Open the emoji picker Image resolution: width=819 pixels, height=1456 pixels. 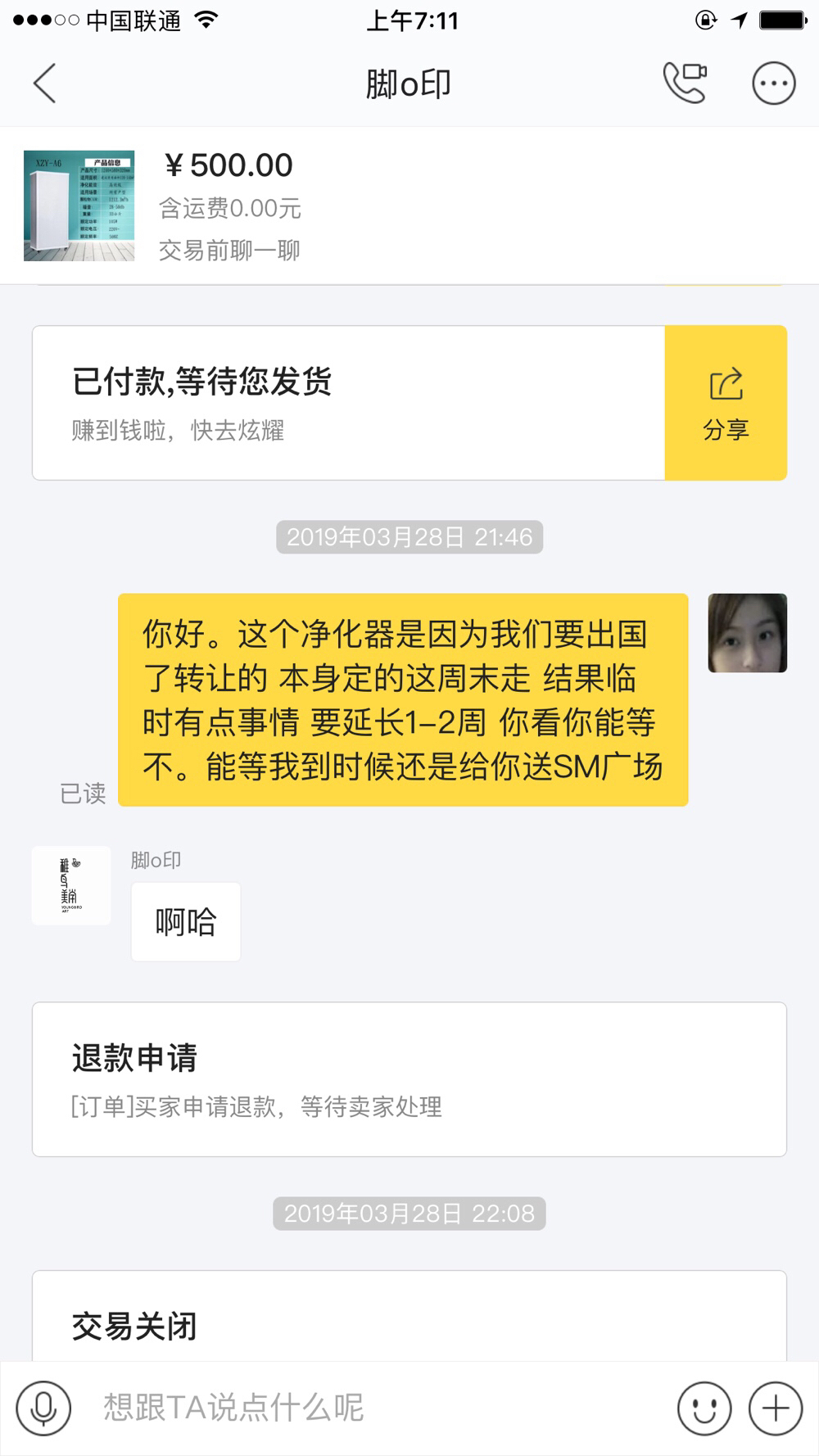click(704, 1409)
